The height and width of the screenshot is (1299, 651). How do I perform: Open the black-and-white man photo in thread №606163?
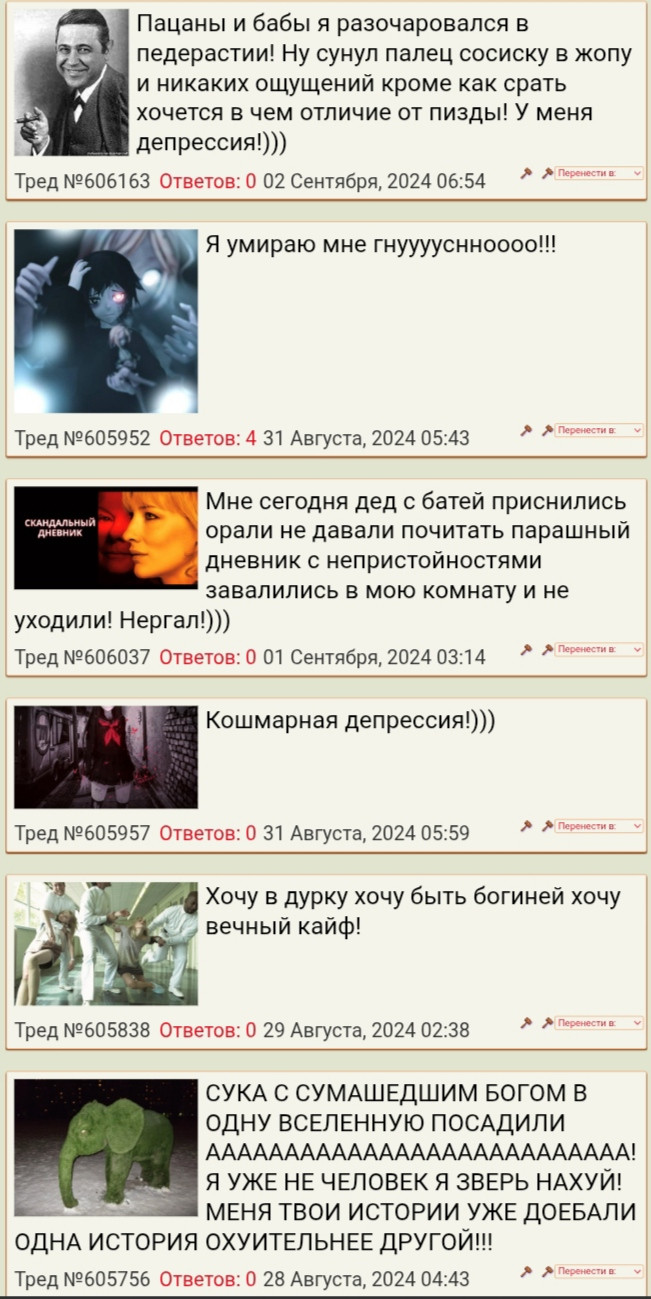coord(71,83)
